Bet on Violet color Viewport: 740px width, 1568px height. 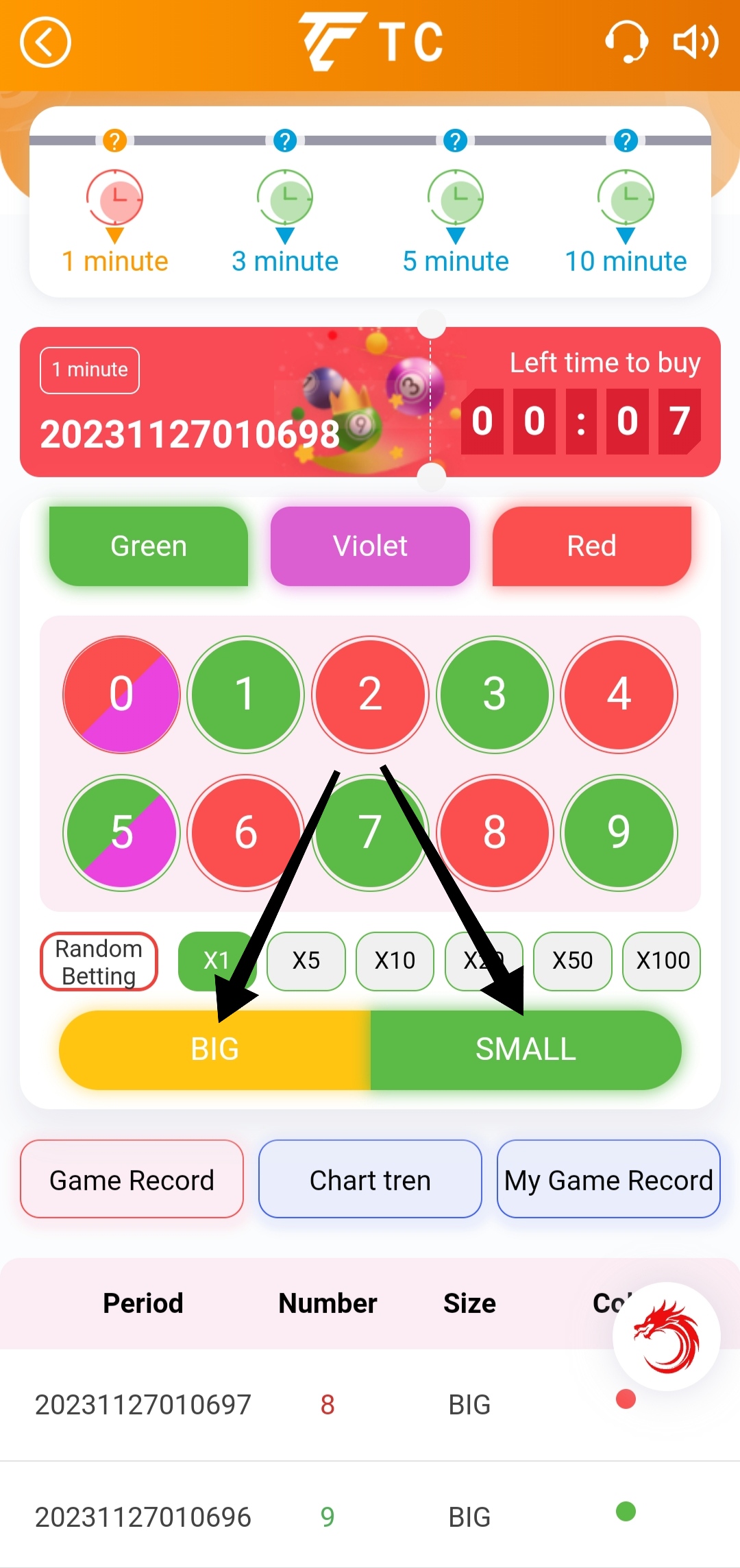pyautogui.click(x=370, y=546)
